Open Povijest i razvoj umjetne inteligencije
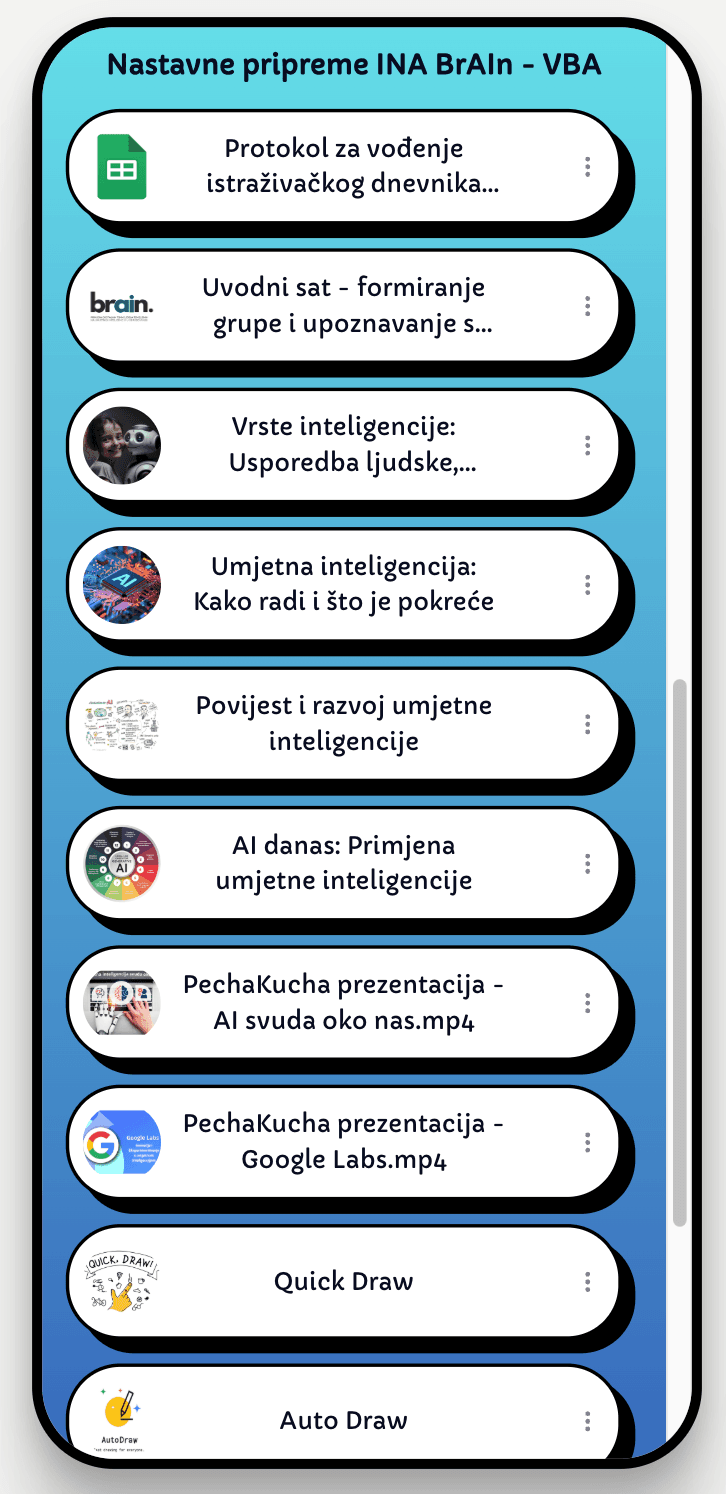The width and height of the screenshot is (726, 1494). click(343, 724)
